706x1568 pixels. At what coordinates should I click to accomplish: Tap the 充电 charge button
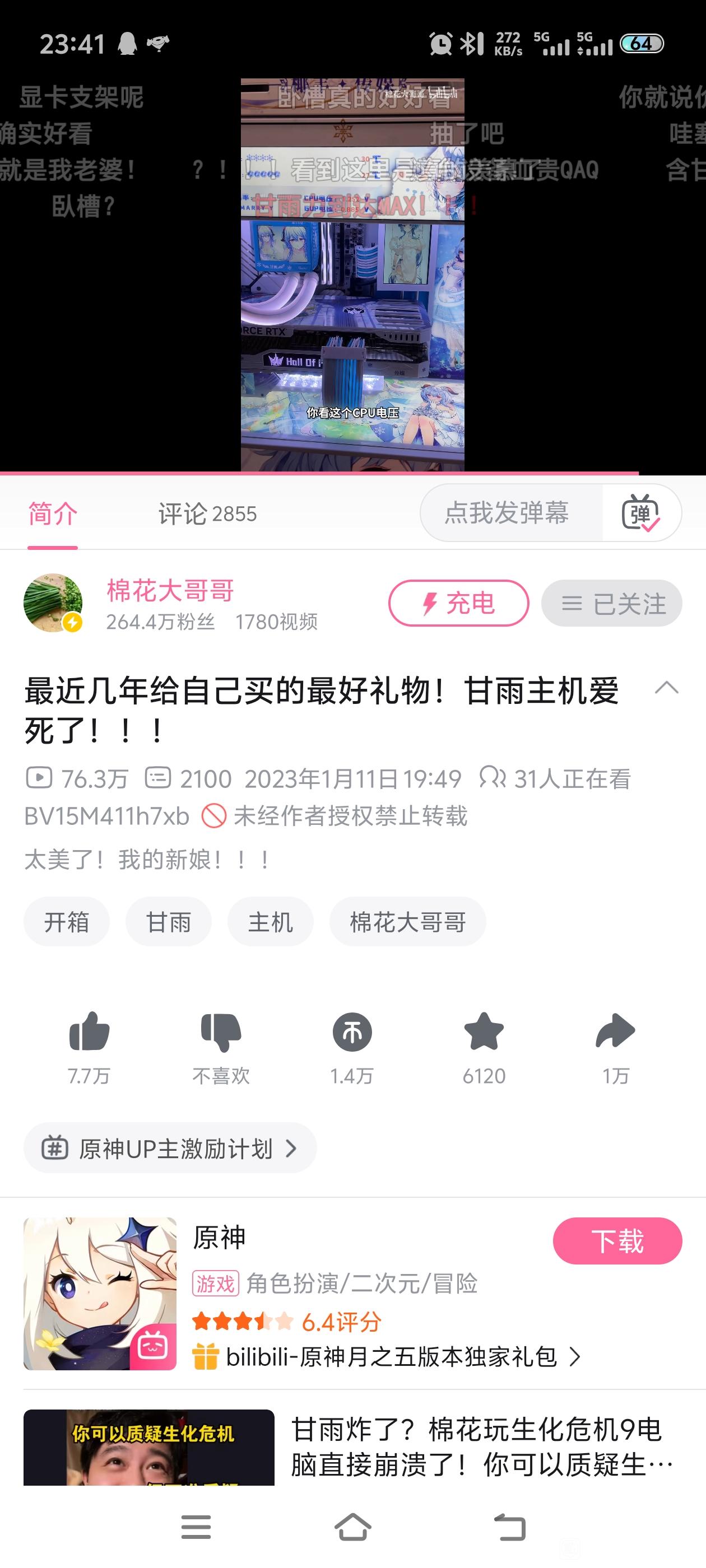click(459, 603)
